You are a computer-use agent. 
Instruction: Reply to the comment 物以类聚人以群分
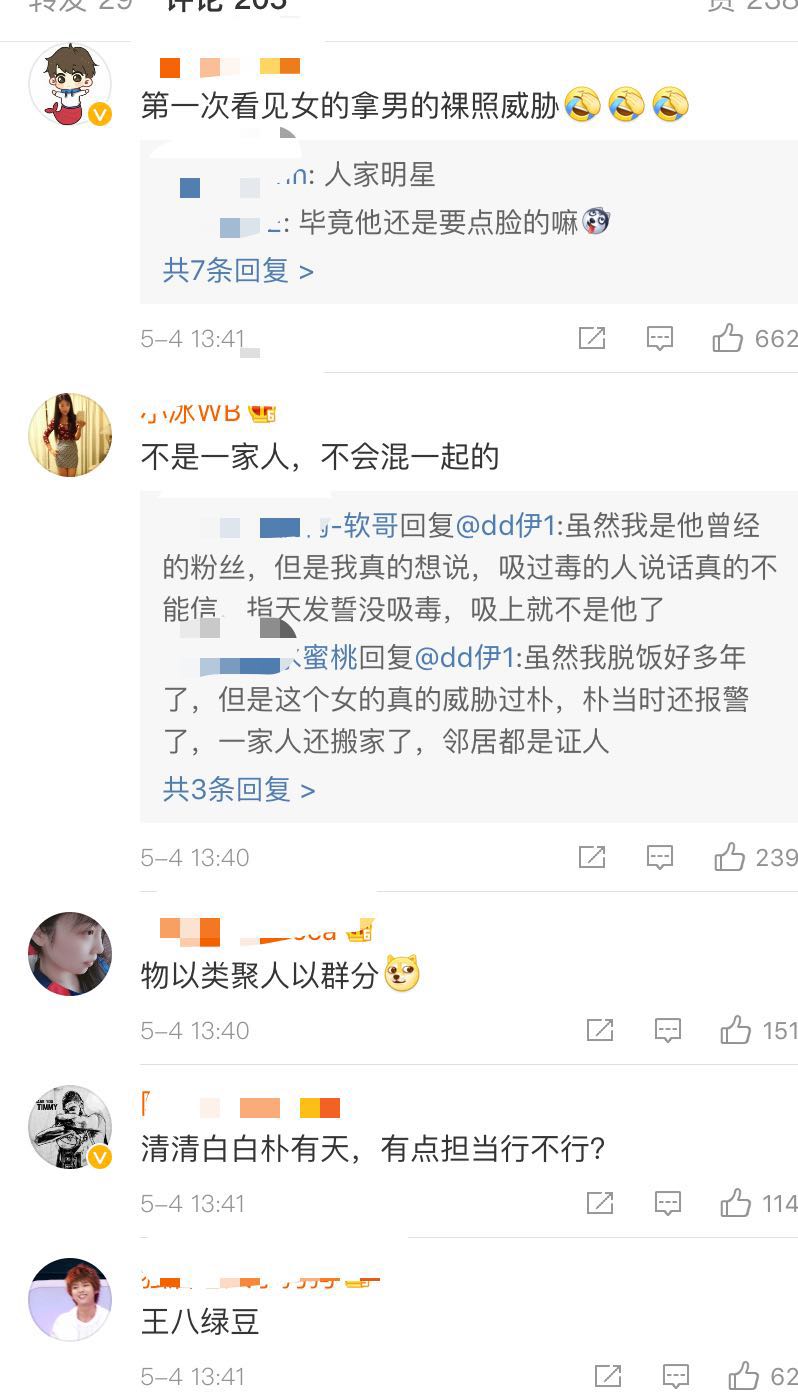pyautogui.click(x=667, y=1030)
